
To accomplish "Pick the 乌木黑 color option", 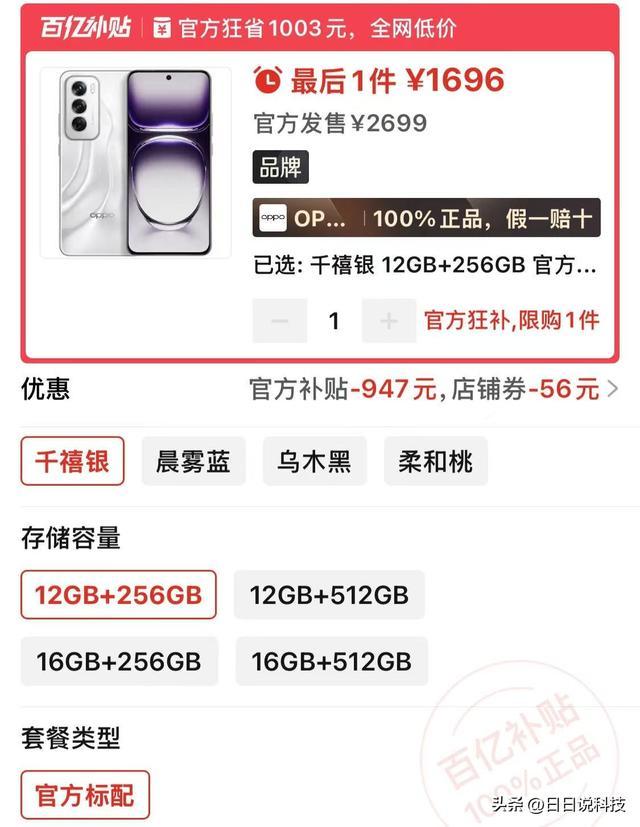I will 314,461.
